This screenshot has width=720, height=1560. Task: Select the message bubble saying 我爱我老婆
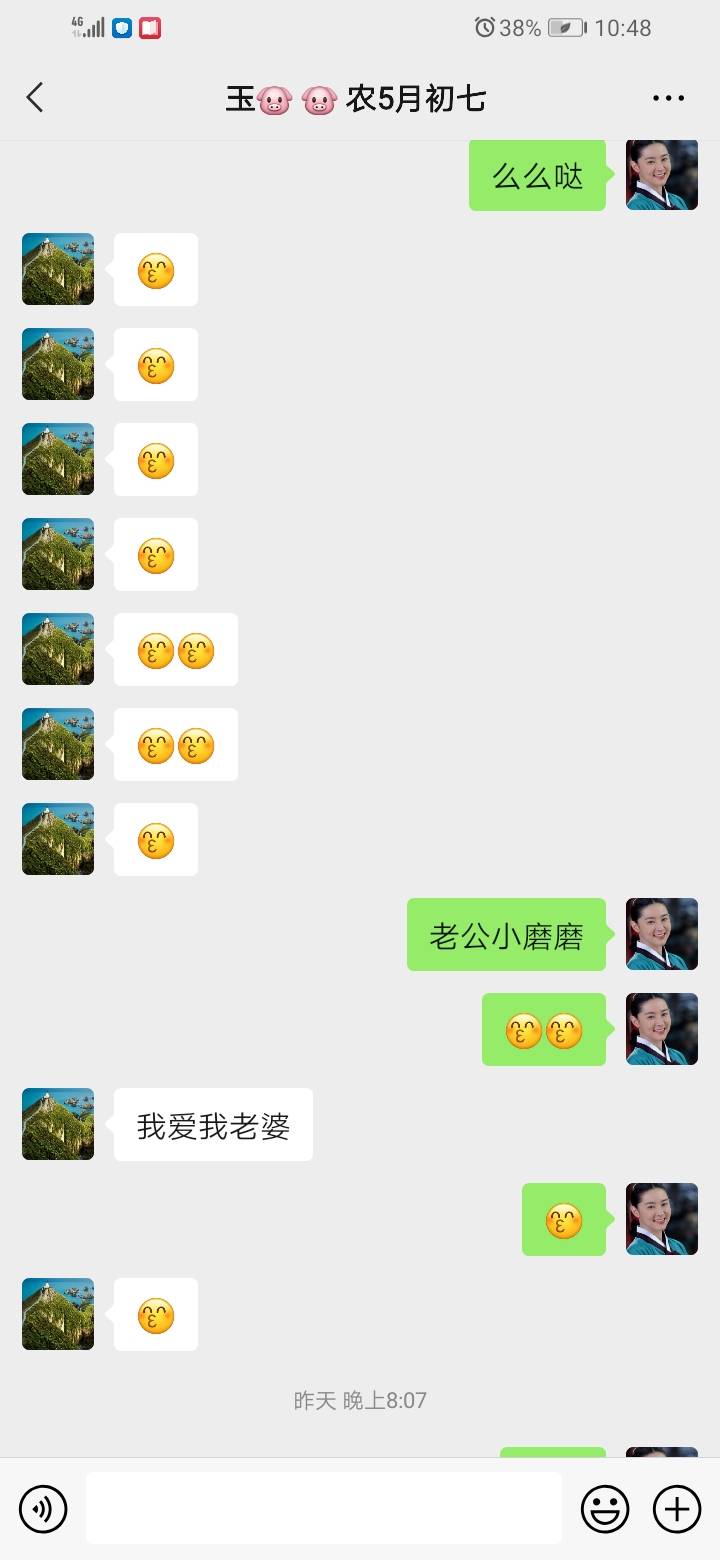(213, 1124)
